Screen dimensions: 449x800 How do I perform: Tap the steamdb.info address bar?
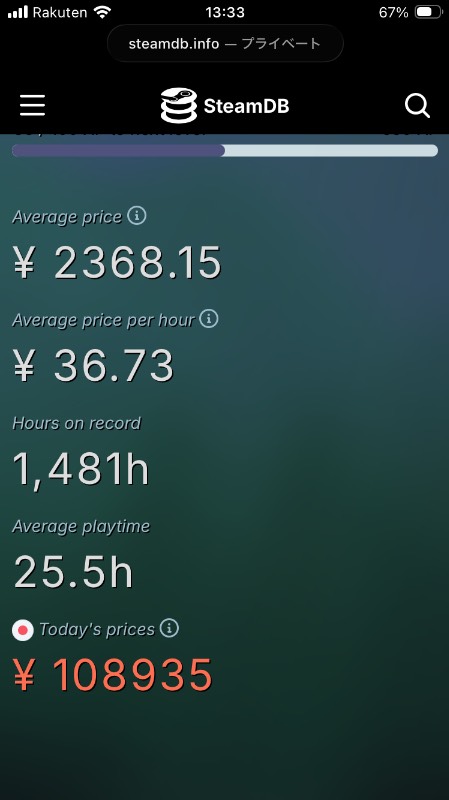pos(225,43)
